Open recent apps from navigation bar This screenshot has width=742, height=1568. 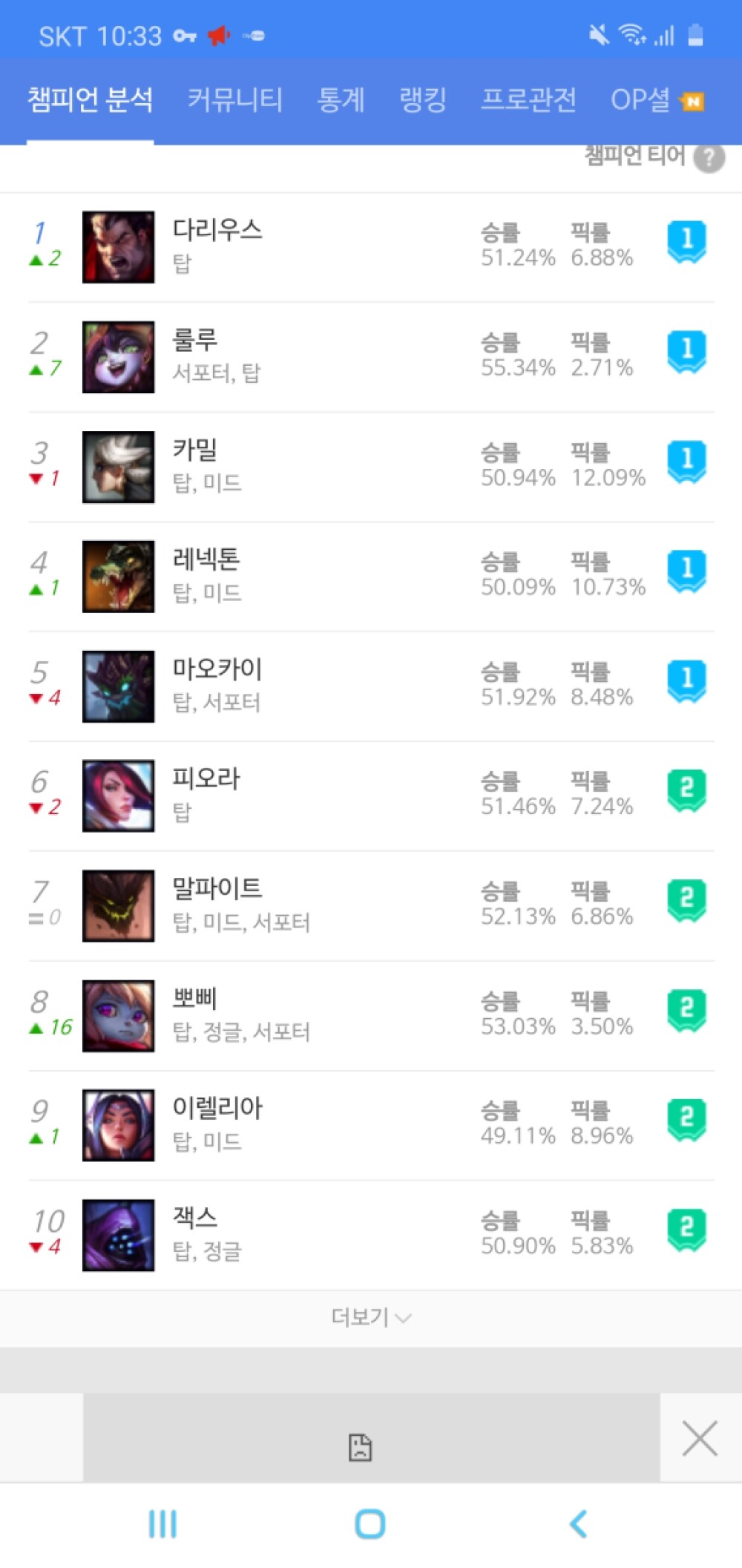tap(162, 1525)
